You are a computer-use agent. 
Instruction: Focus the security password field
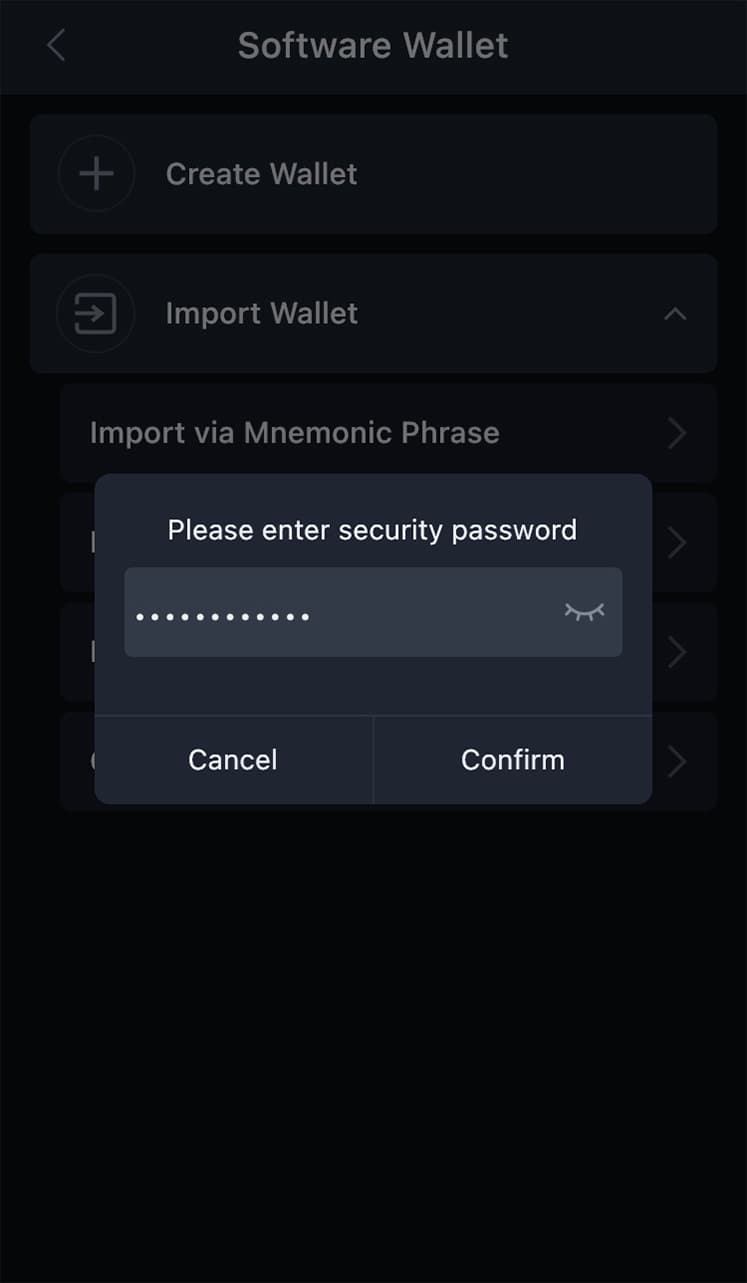pyautogui.click(x=373, y=612)
